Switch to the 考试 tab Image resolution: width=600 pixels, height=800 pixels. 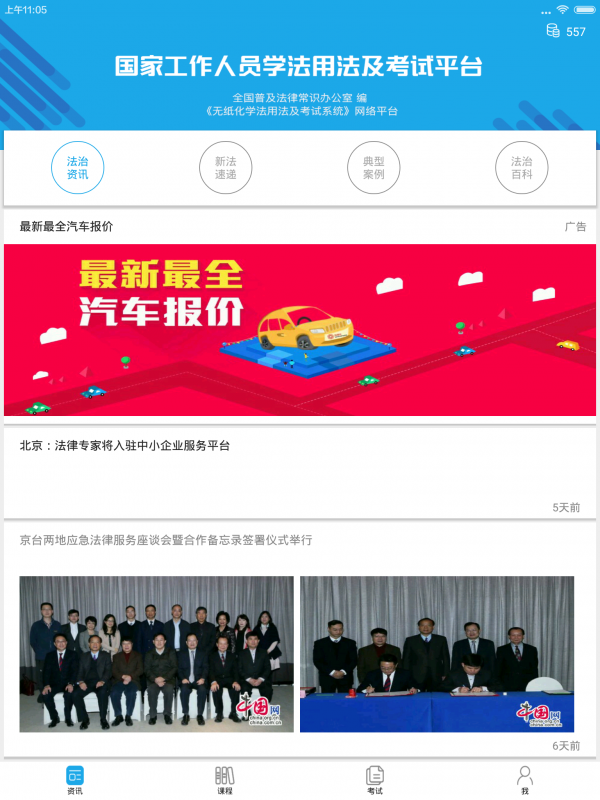click(375, 779)
